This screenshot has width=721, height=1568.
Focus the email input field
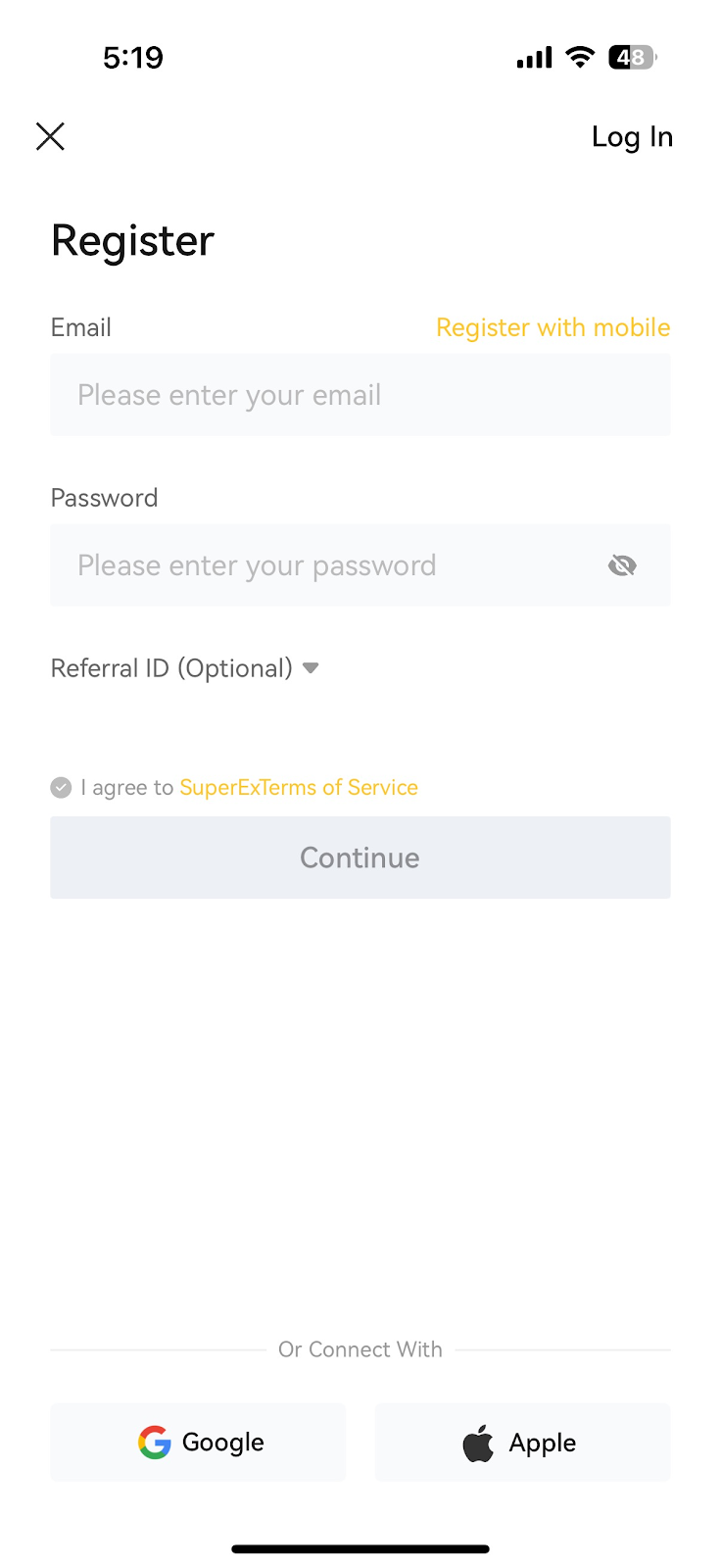tap(360, 395)
